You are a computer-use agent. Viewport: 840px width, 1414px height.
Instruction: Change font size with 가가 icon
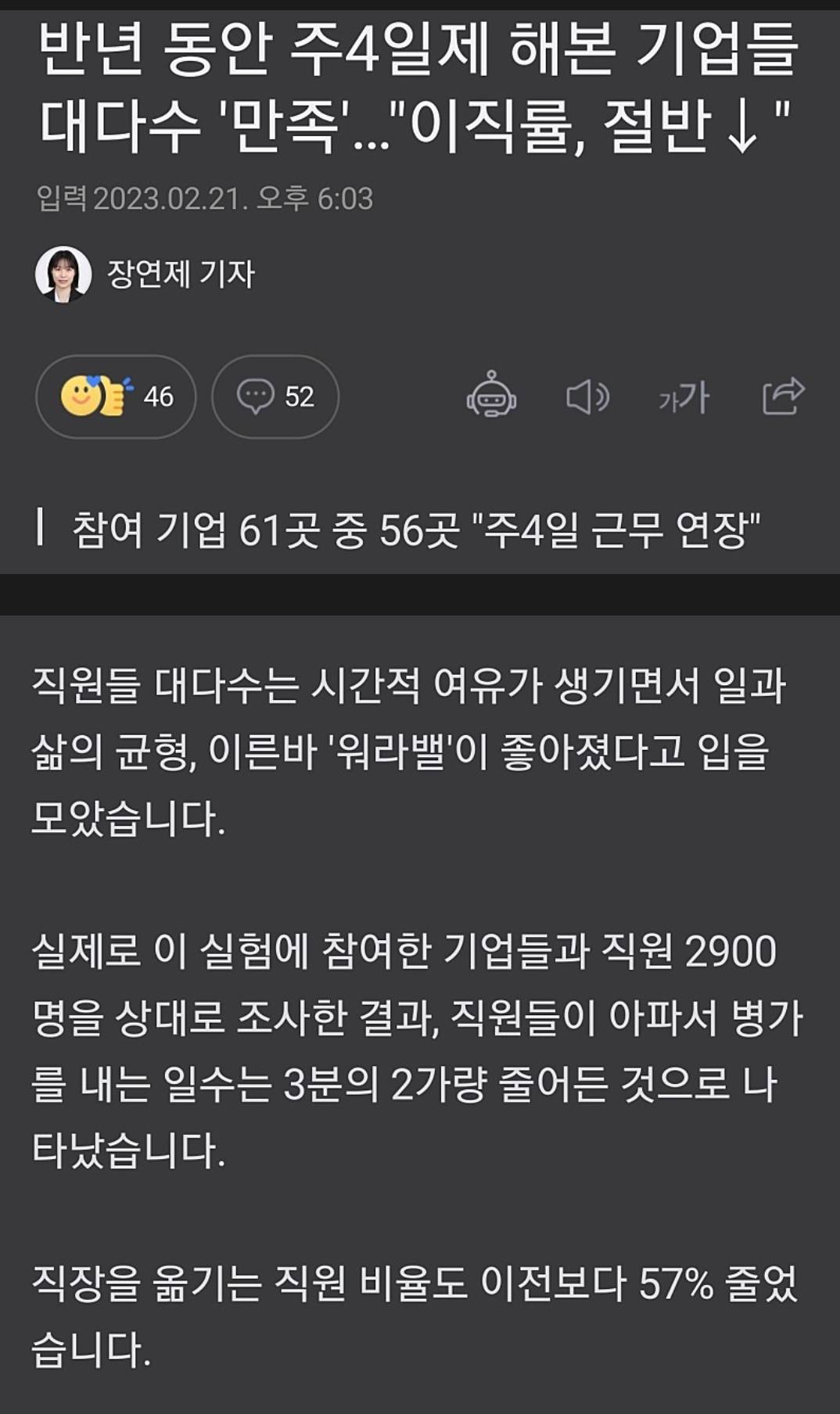click(x=684, y=397)
